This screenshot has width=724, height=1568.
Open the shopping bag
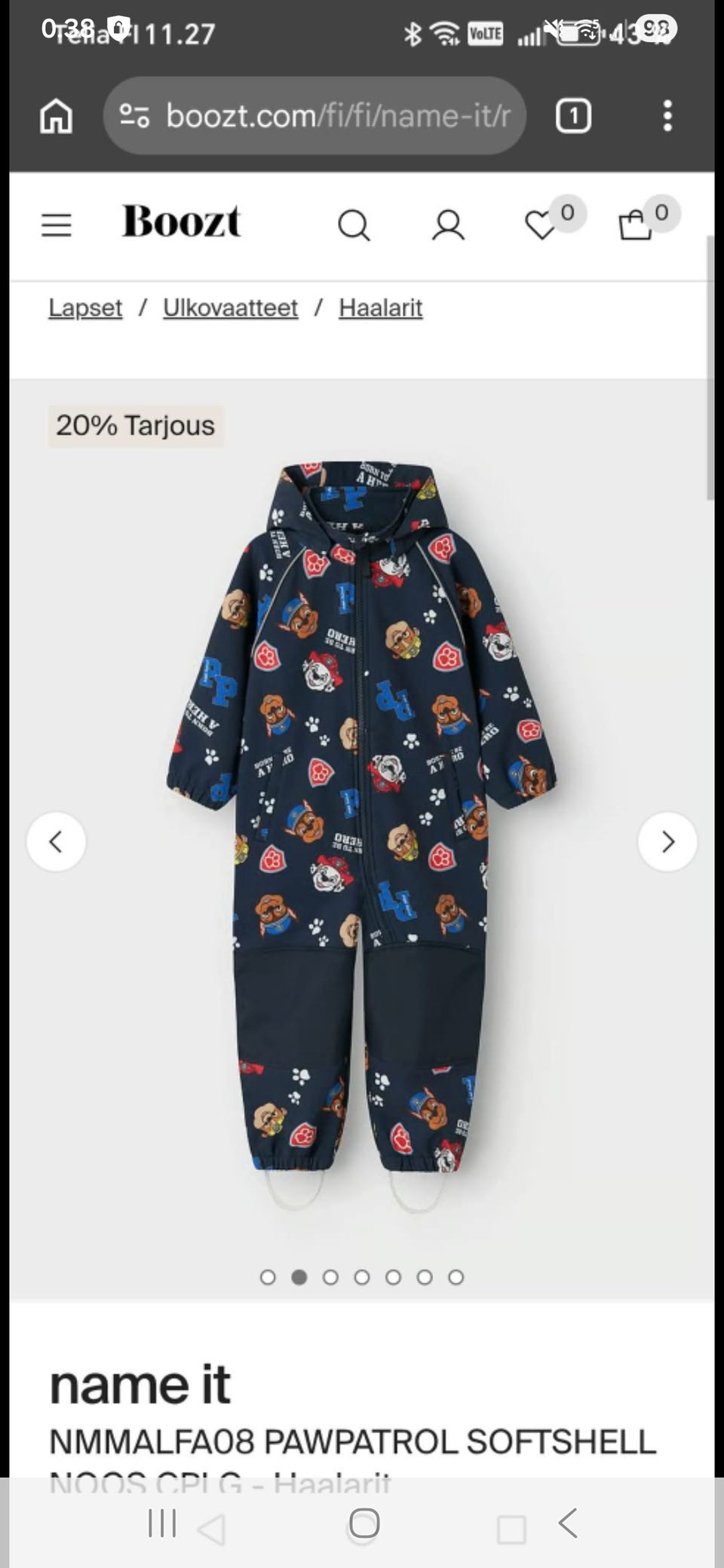[635, 225]
